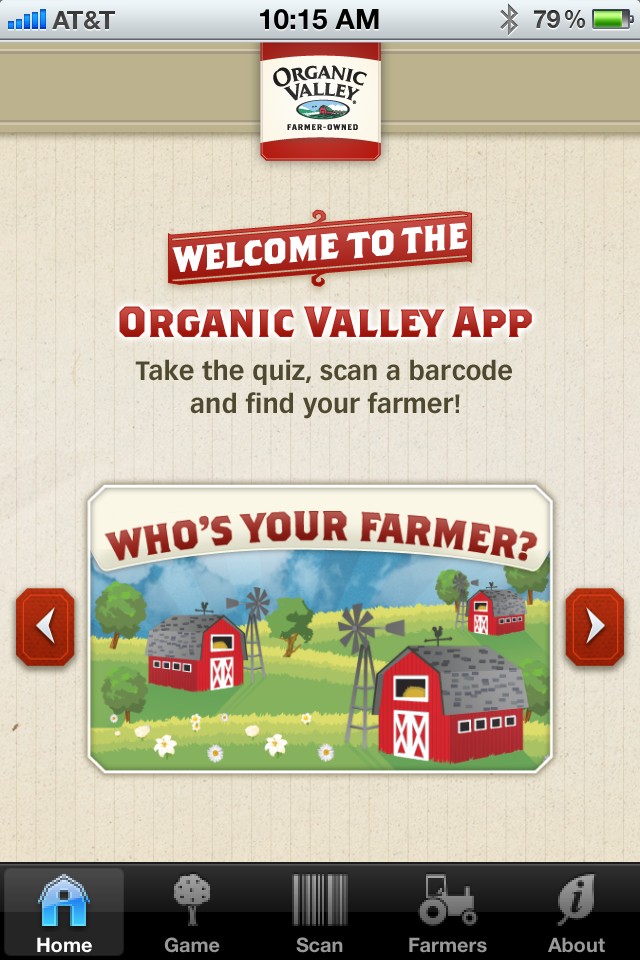Switch to the Game tab
Image resolution: width=640 pixels, height=960 pixels.
192,912
